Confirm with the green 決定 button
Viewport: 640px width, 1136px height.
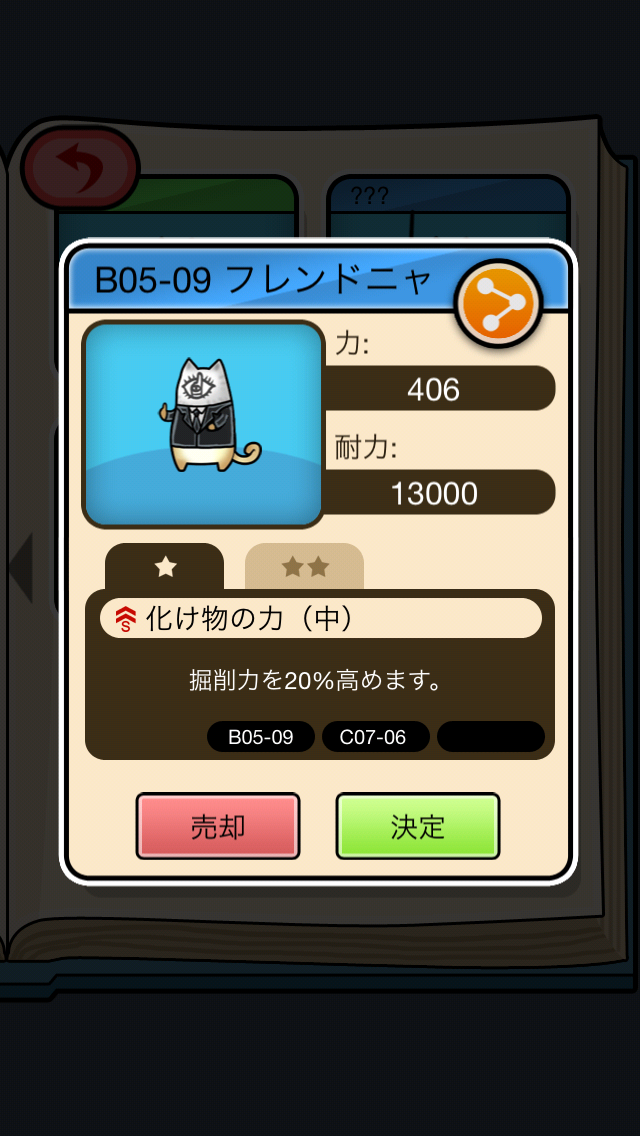[418, 826]
